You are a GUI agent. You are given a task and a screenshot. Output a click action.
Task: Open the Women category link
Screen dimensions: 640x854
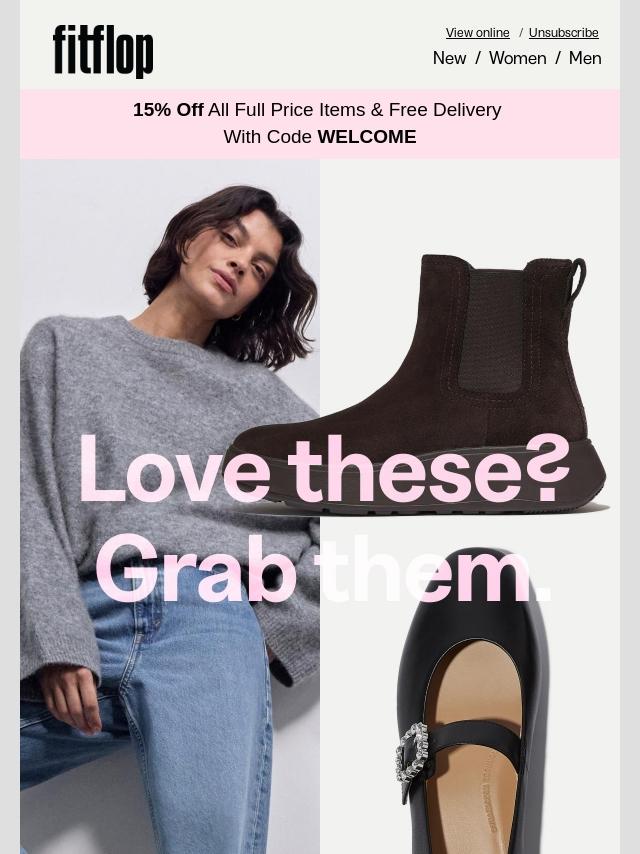(x=517, y=58)
